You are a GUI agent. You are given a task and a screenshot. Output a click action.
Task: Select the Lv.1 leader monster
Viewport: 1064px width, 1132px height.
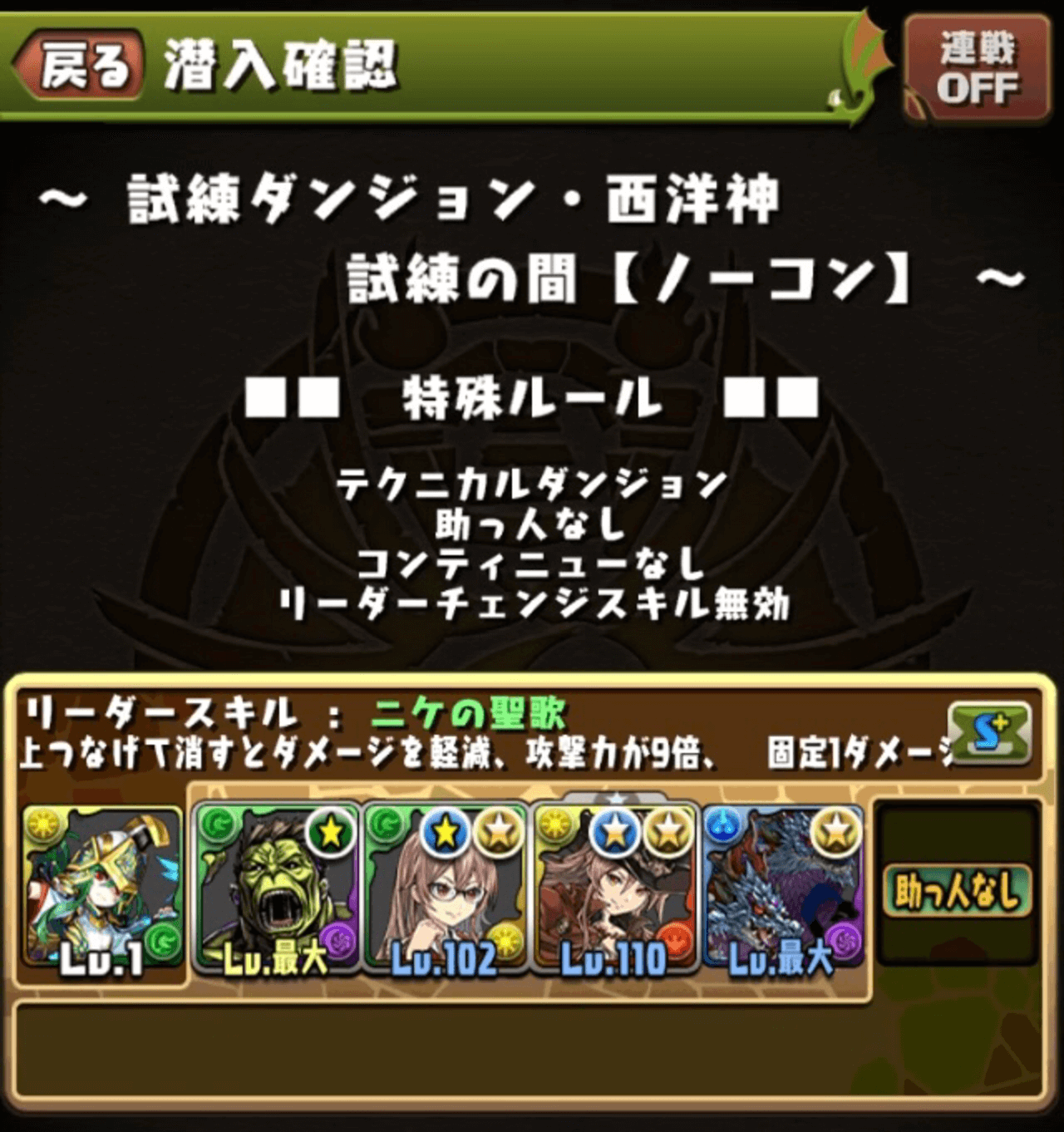[103, 889]
